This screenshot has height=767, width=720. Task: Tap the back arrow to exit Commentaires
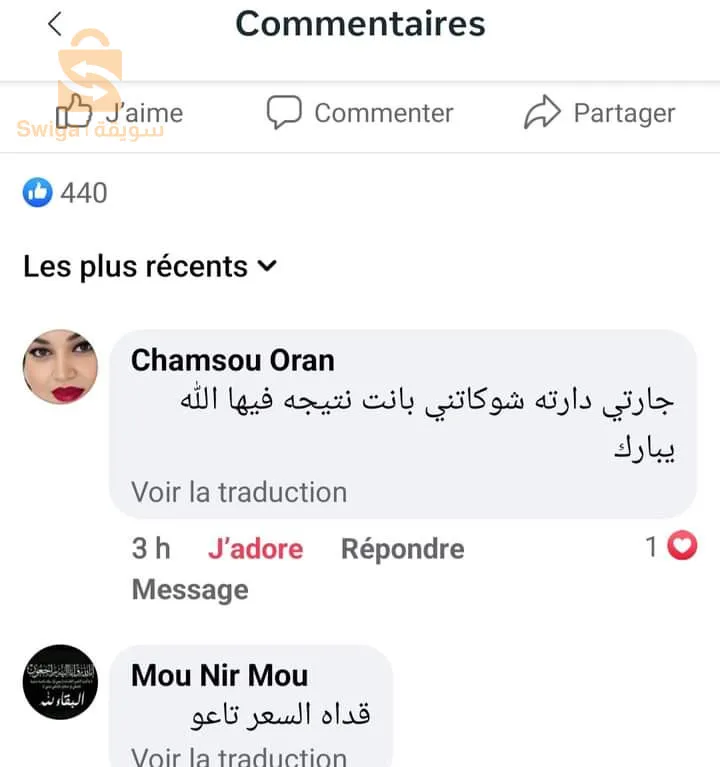(x=53, y=22)
